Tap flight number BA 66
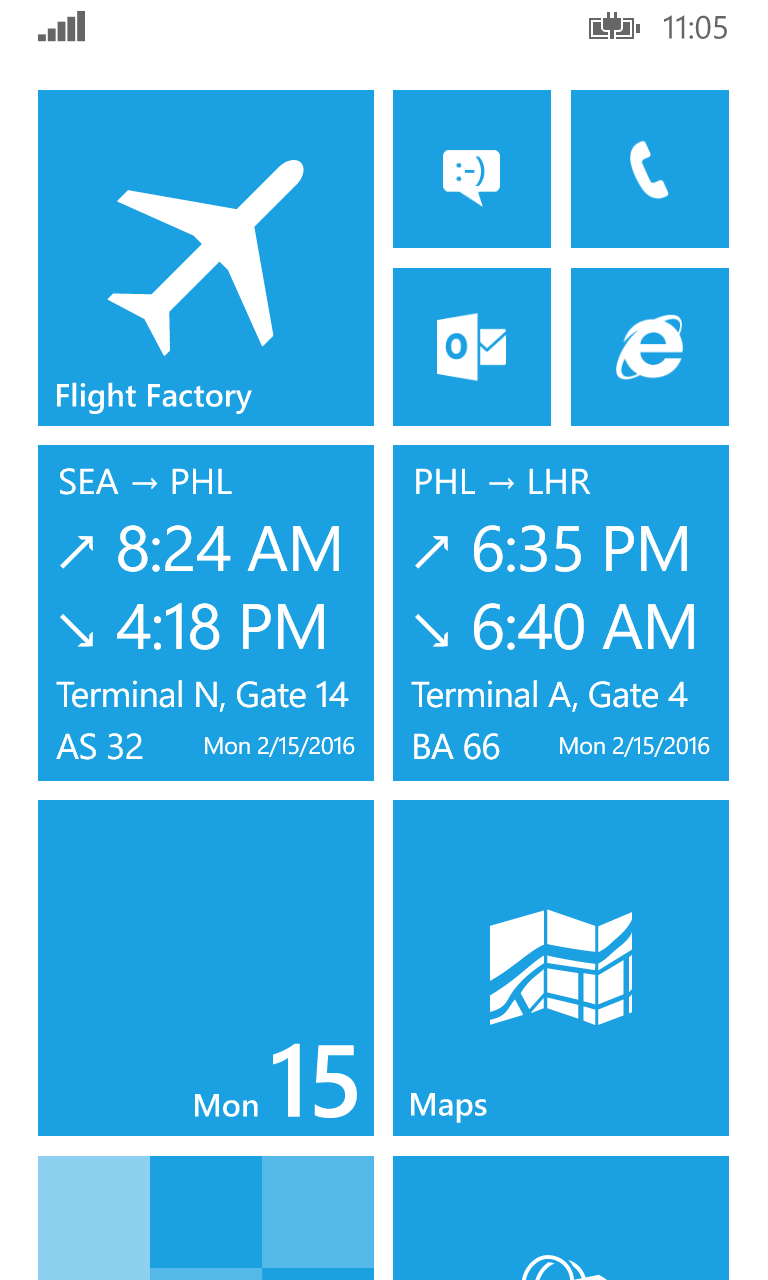Viewport: 768px width, 1280px height. pos(456,746)
